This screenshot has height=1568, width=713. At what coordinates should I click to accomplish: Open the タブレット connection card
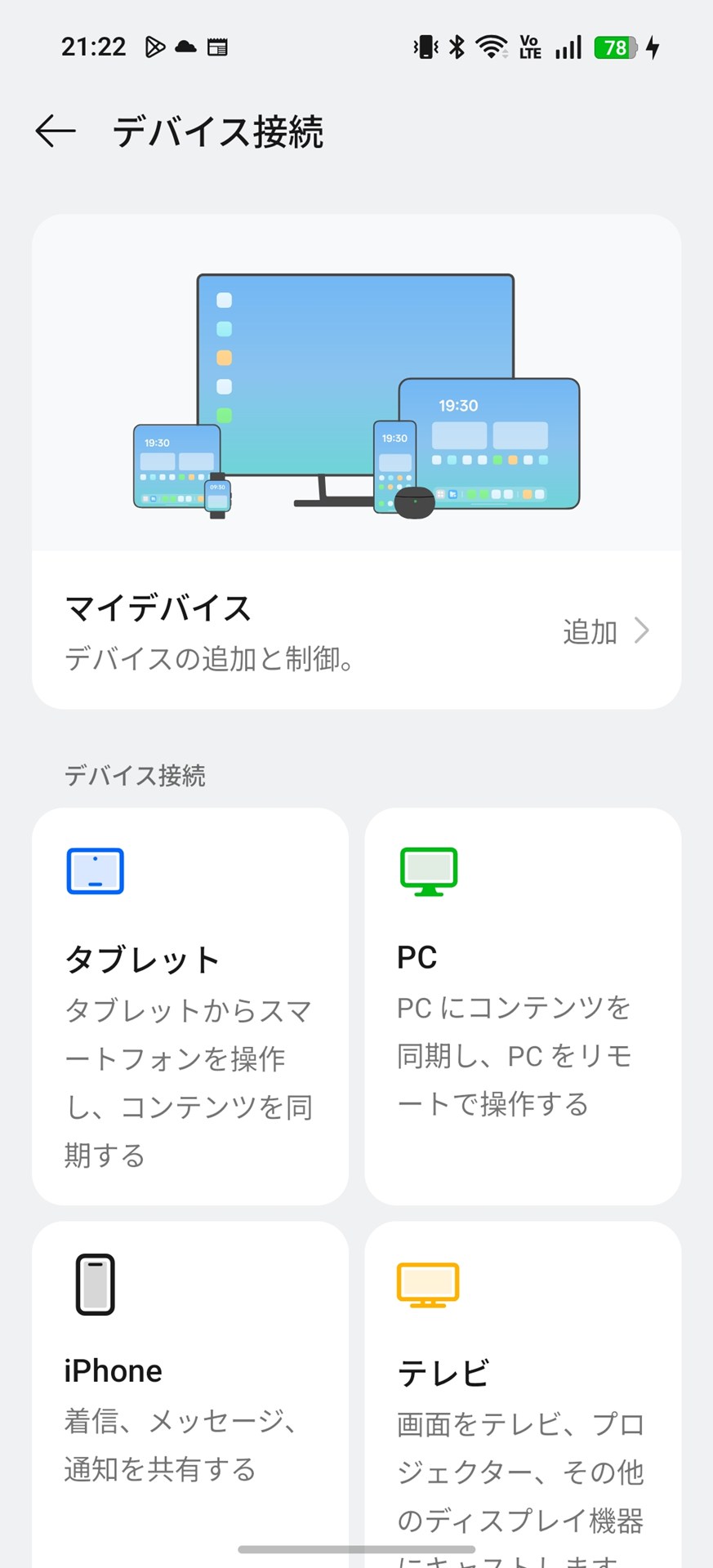(x=189, y=1004)
